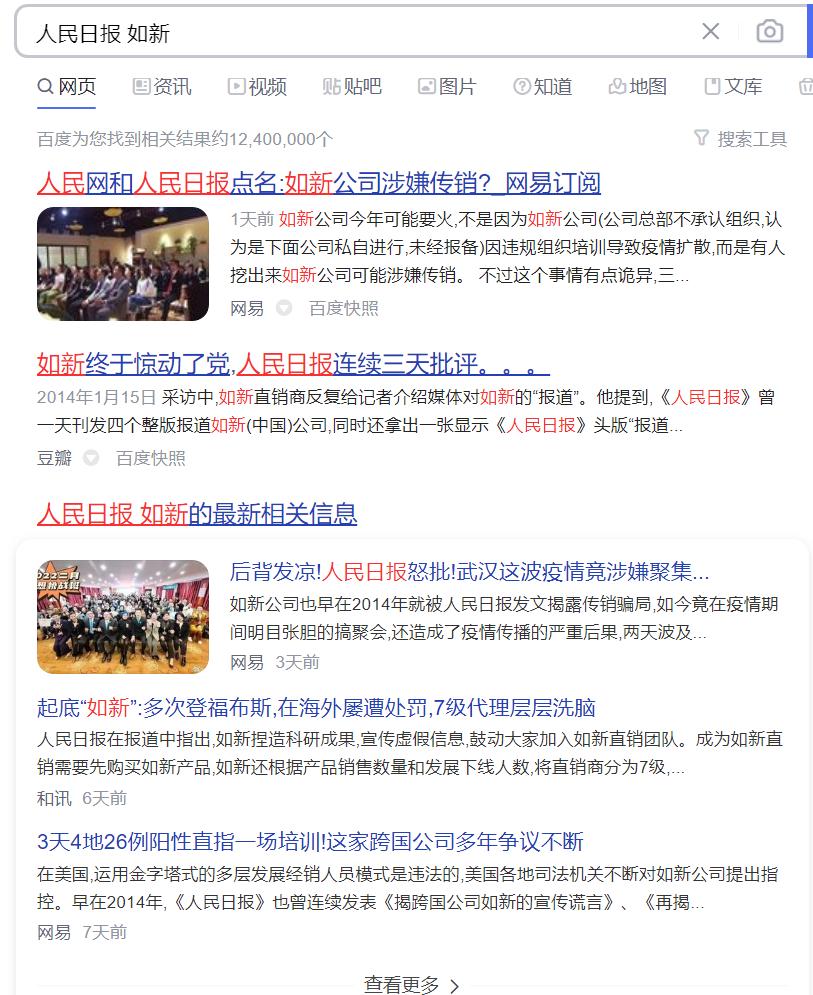
Task: Switch to the 贴吧 tab
Action: [x=351, y=86]
